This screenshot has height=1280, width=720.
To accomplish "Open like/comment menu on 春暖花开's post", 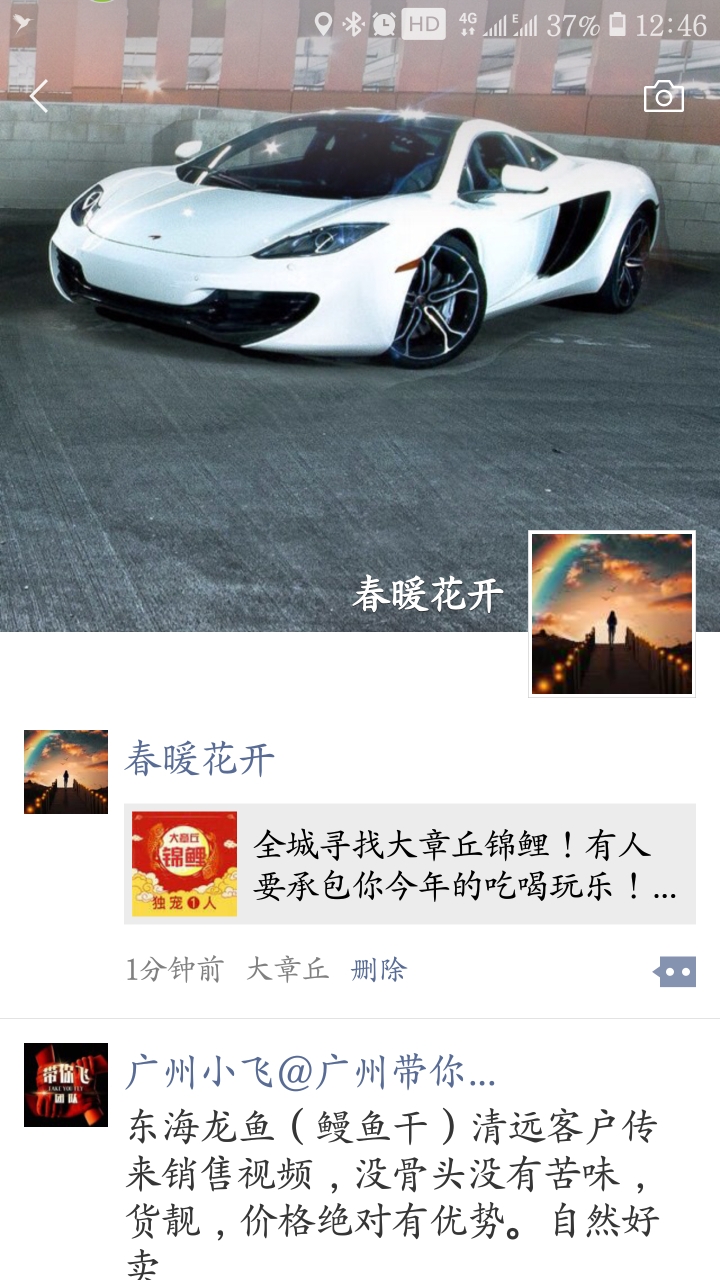I will (x=675, y=971).
